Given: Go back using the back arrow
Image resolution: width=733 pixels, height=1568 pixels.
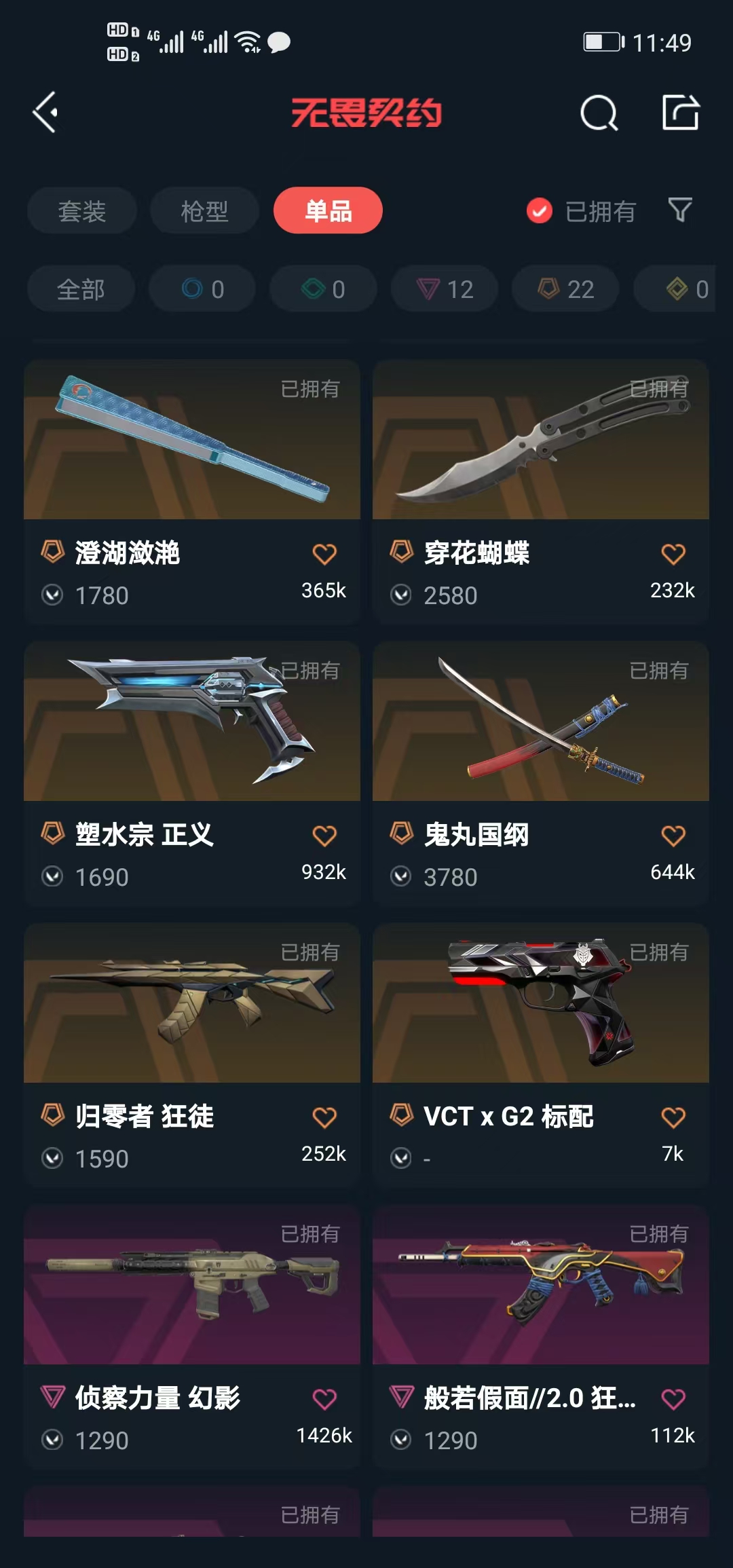Looking at the screenshot, I should (45, 112).
